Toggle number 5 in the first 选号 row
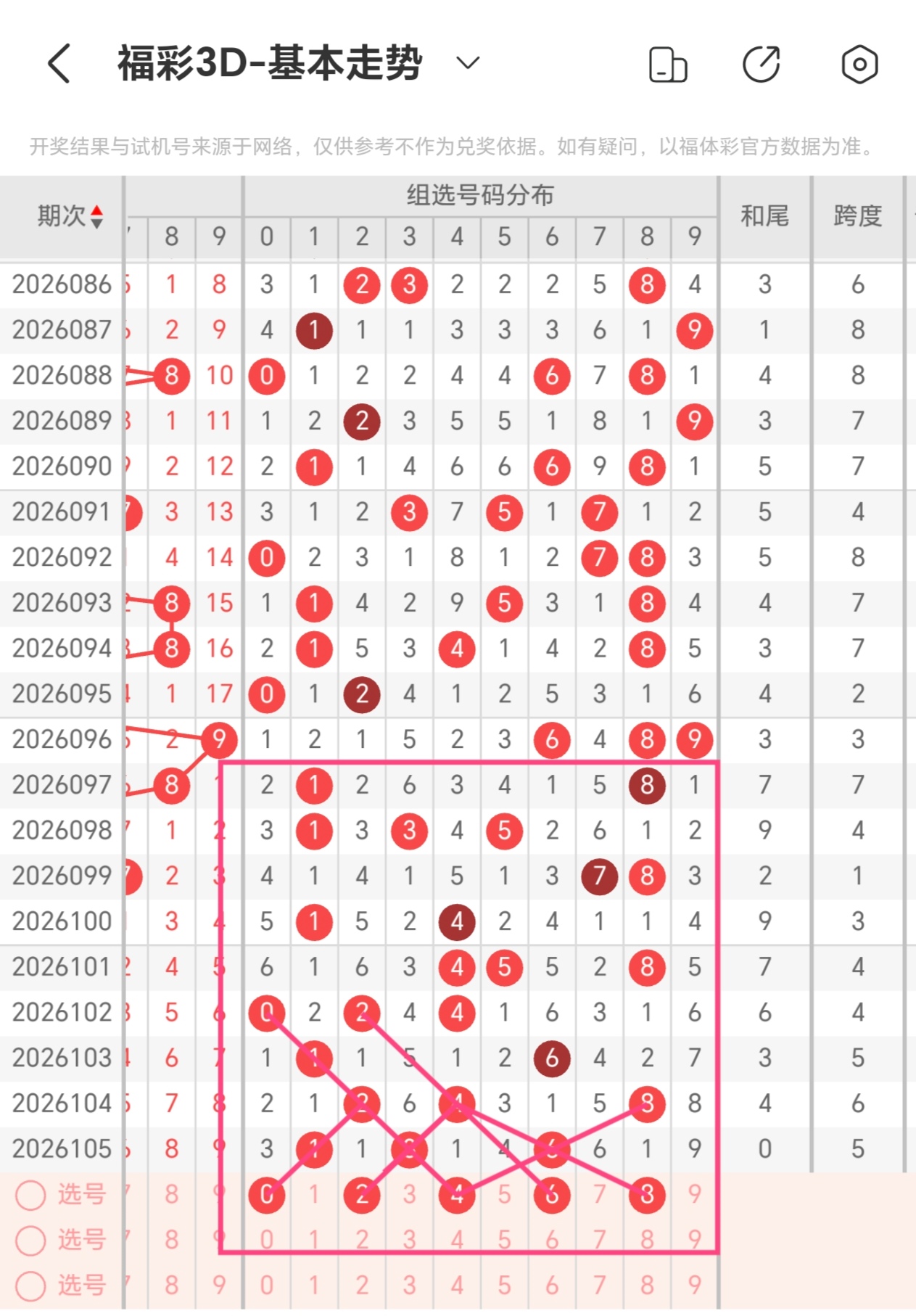Image resolution: width=916 pixels, height=1316 pixels. [505, 1193]
